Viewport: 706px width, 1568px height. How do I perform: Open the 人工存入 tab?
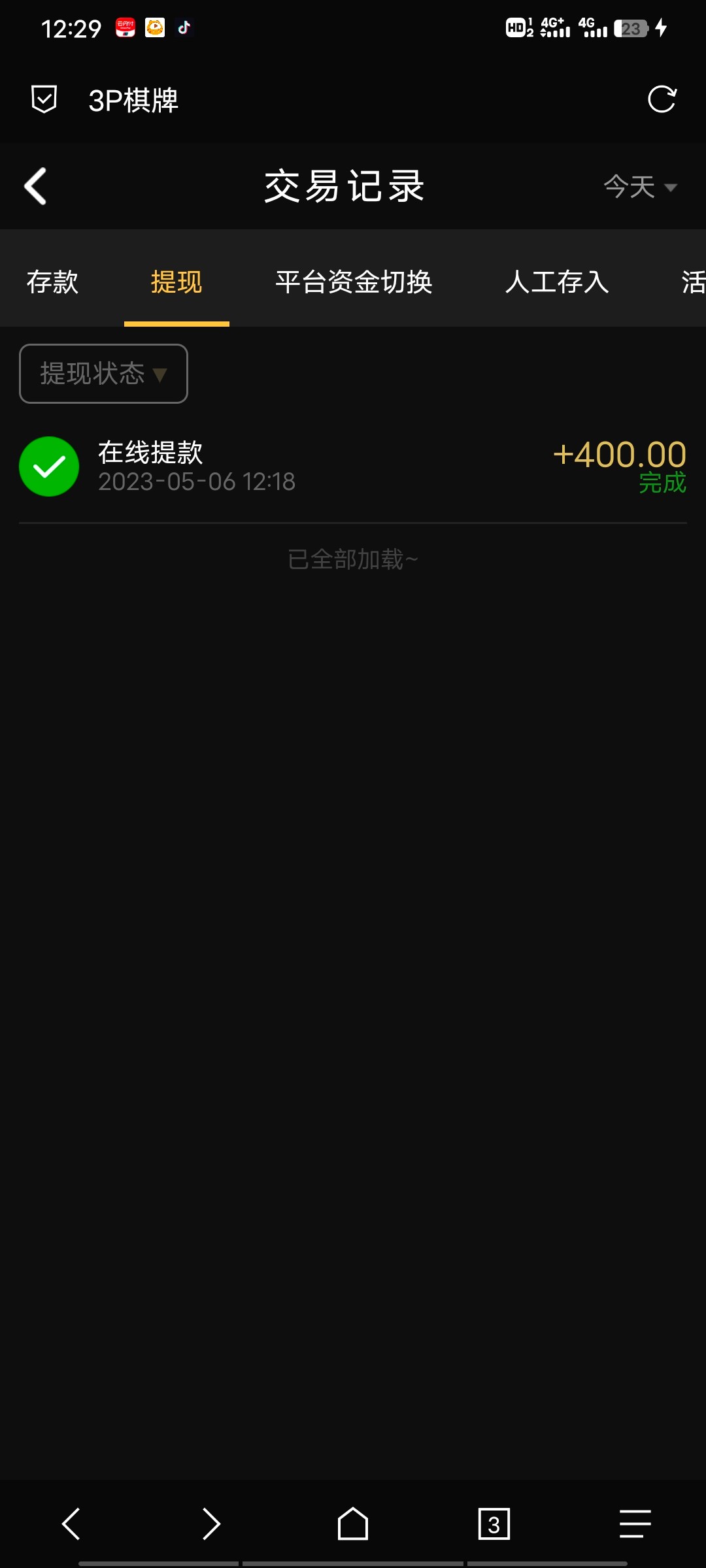pos(557,282)
